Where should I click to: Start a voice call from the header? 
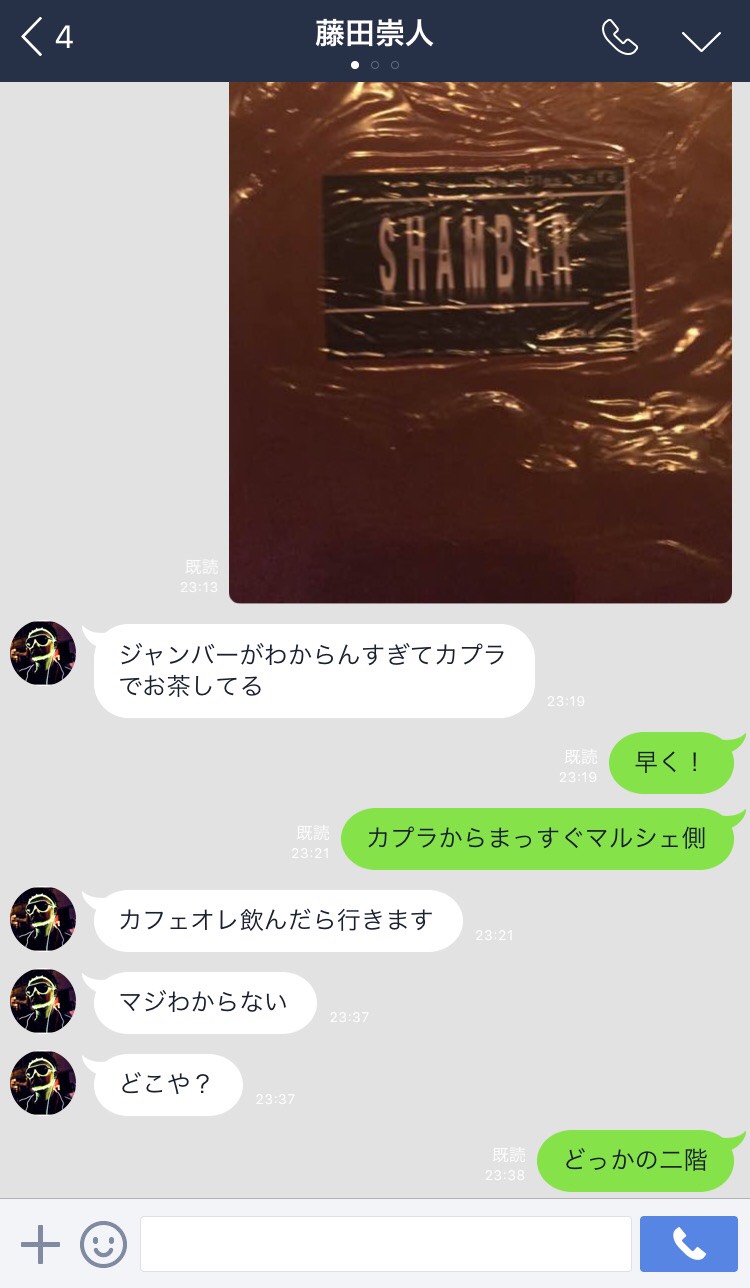pos(619,38)
